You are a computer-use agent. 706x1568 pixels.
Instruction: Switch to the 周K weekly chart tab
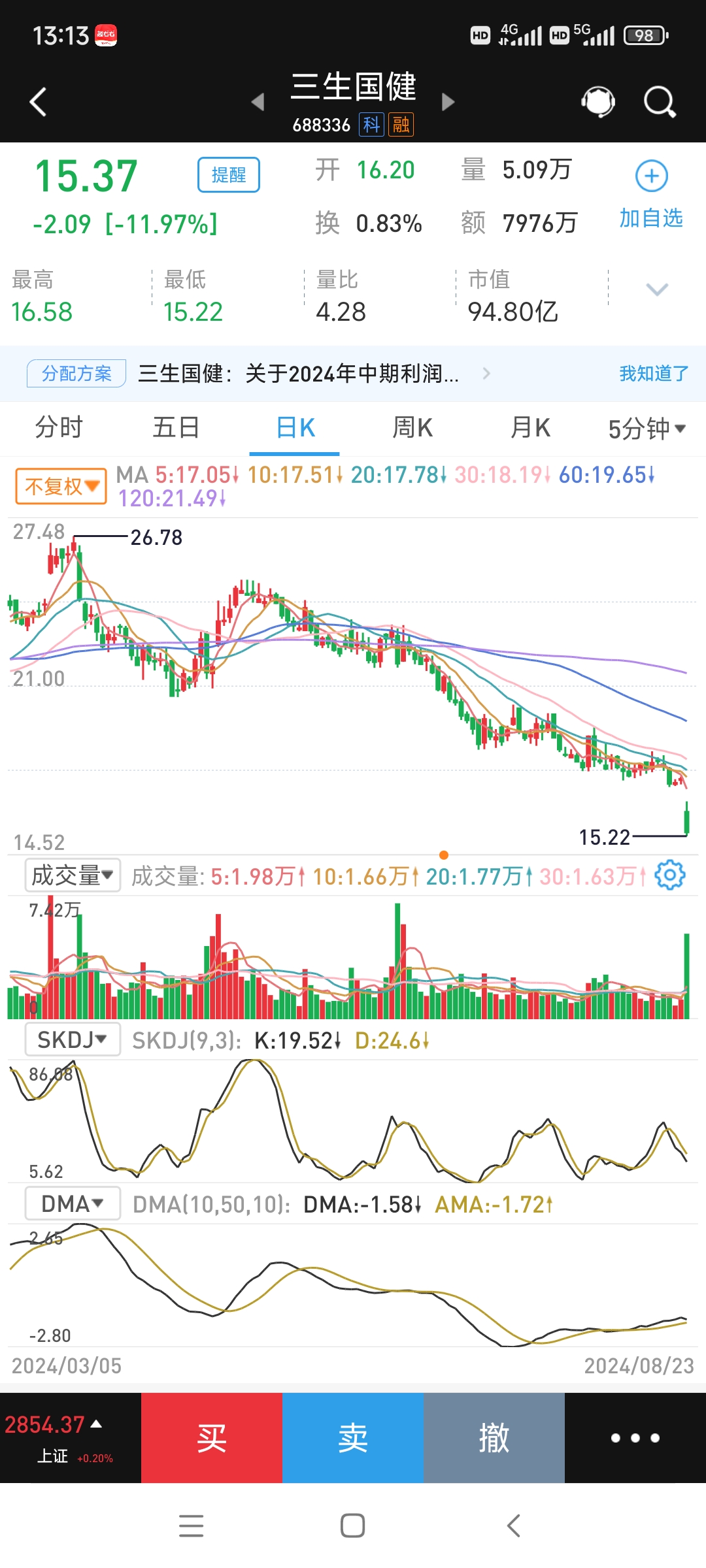[x=412, y=428]
